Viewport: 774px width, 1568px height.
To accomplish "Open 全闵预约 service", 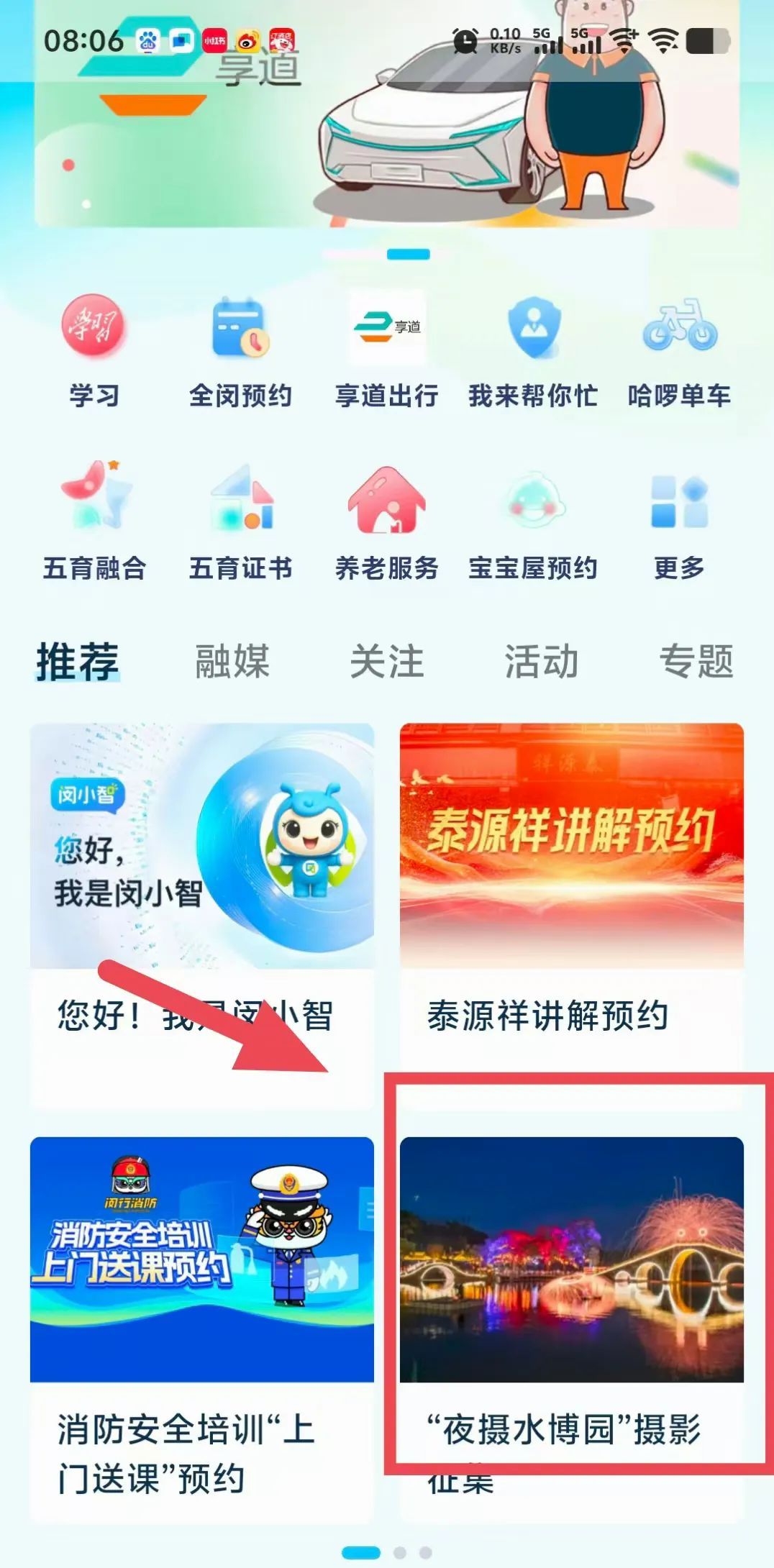I will click(240, 354).
